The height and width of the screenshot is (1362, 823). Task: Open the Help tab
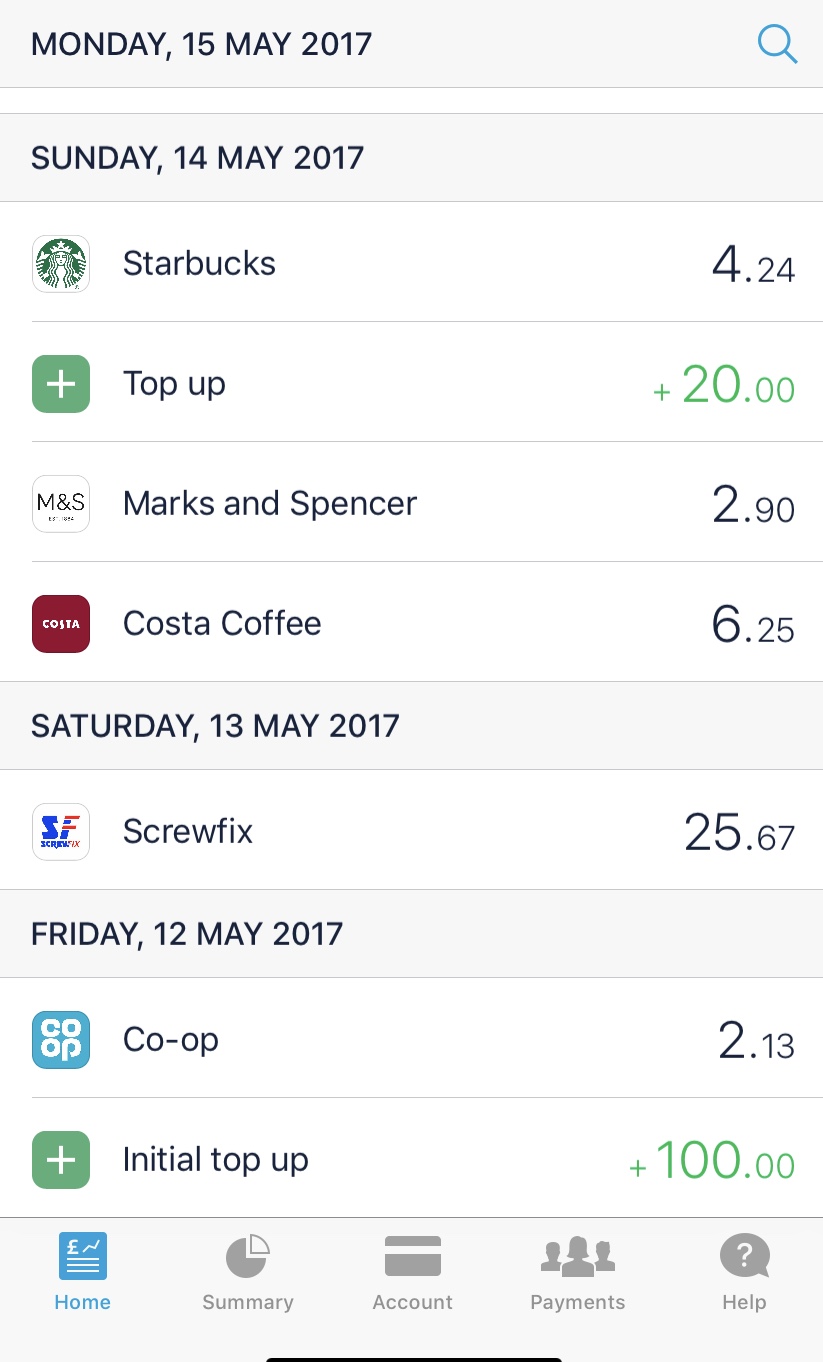[x=744, y=1272]
